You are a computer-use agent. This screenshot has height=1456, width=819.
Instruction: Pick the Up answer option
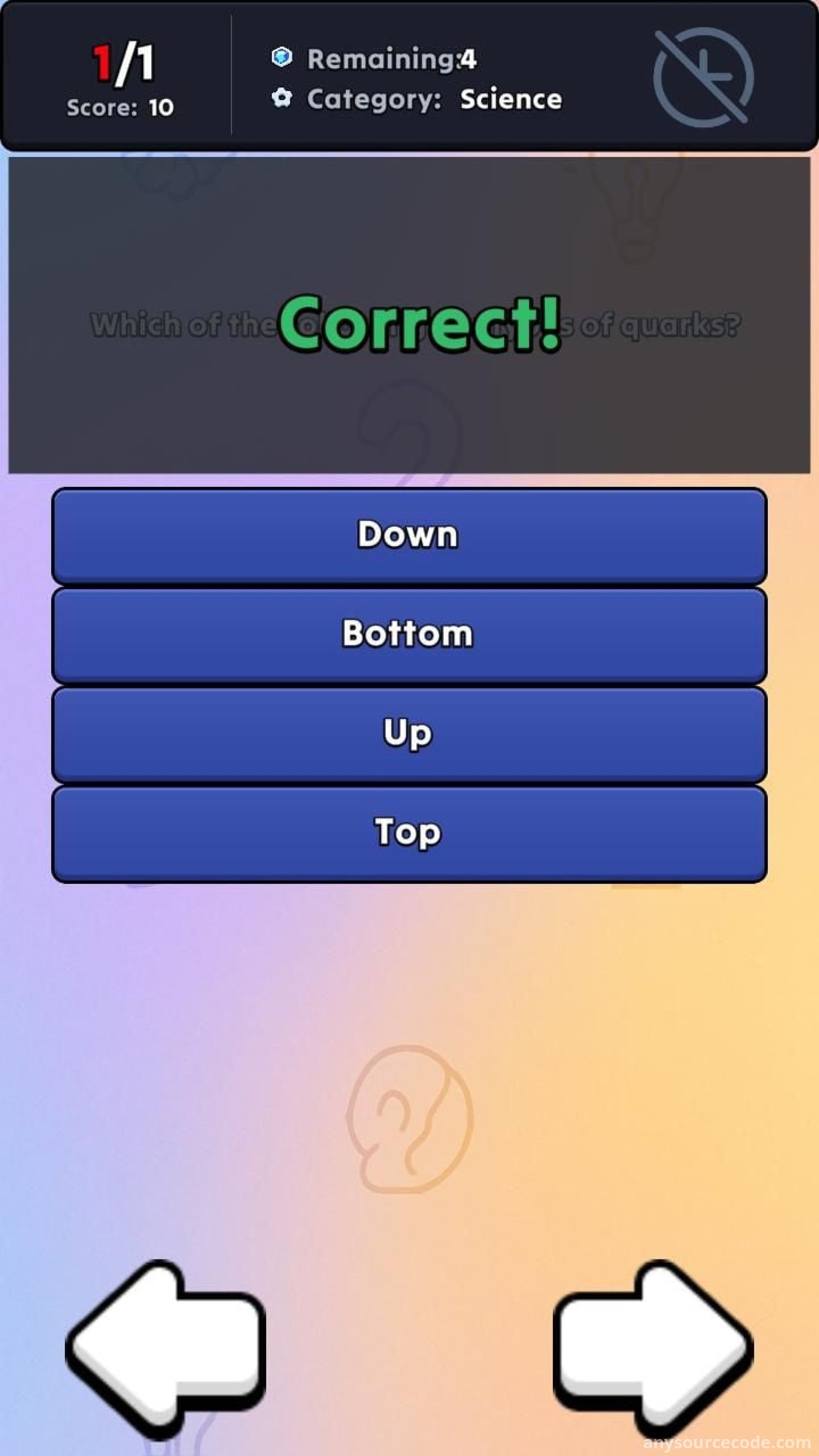[x=408, y=734]
